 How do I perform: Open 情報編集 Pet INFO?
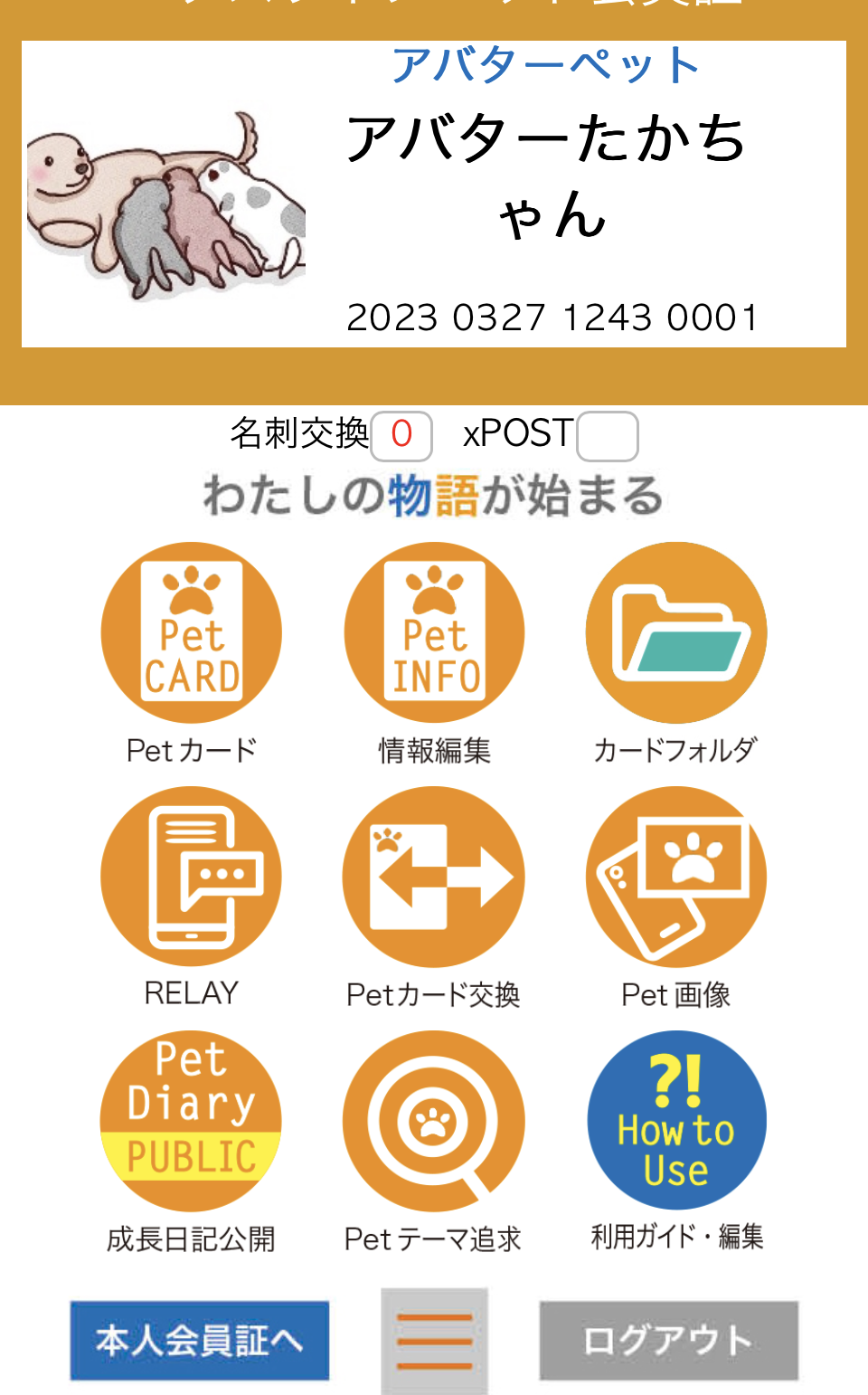[x=434, y=632]
